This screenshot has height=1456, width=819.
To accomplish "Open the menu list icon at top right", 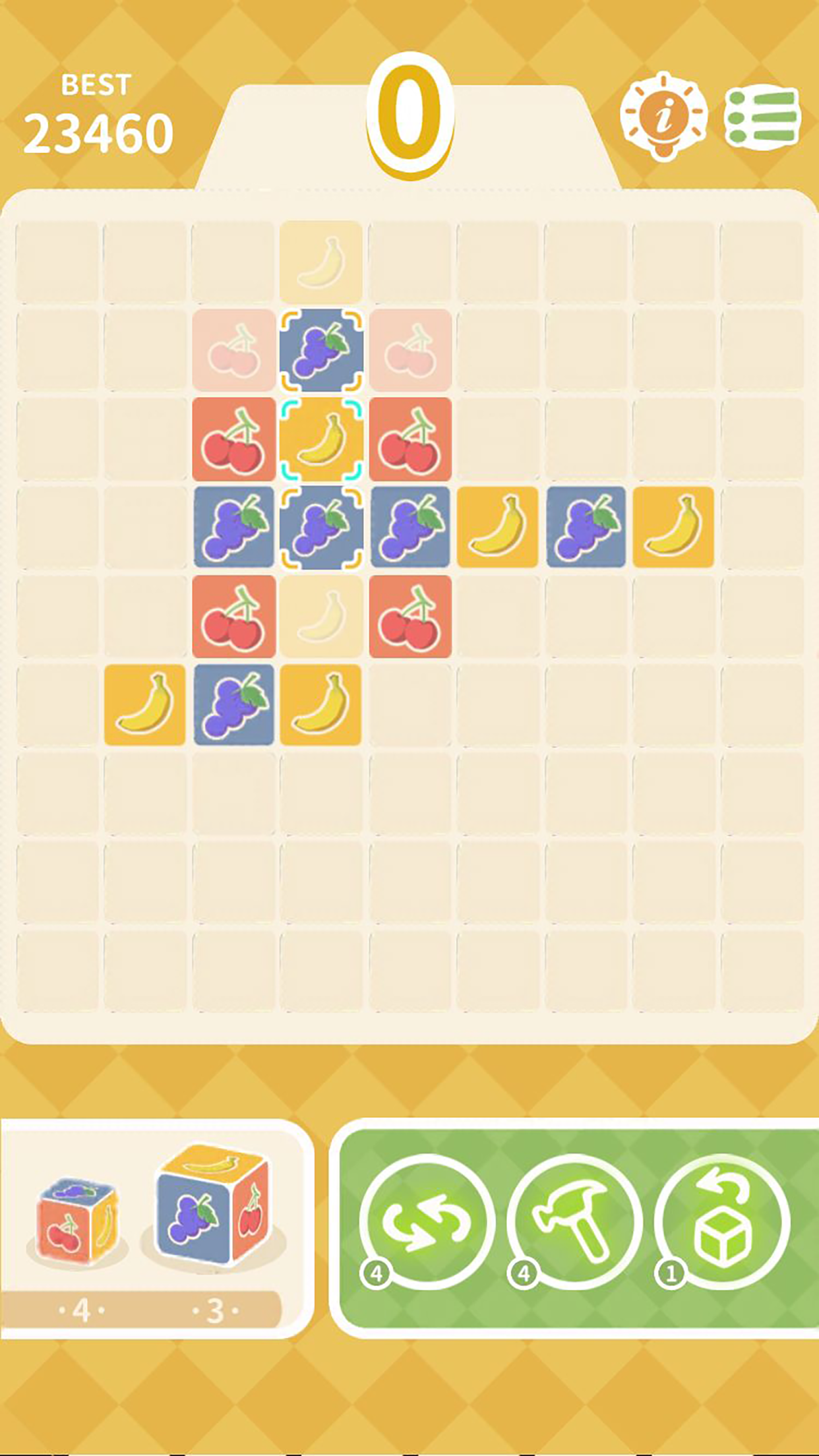I will tap(763, 115).
